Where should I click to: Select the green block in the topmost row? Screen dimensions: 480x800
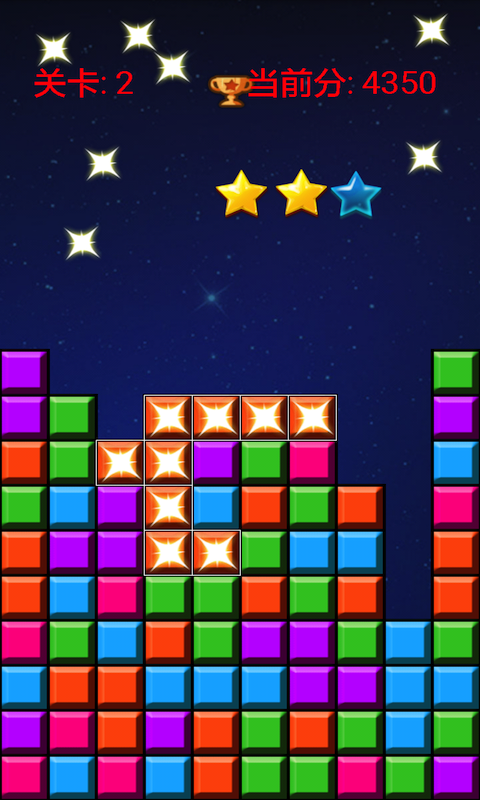(x=456, y=372)
